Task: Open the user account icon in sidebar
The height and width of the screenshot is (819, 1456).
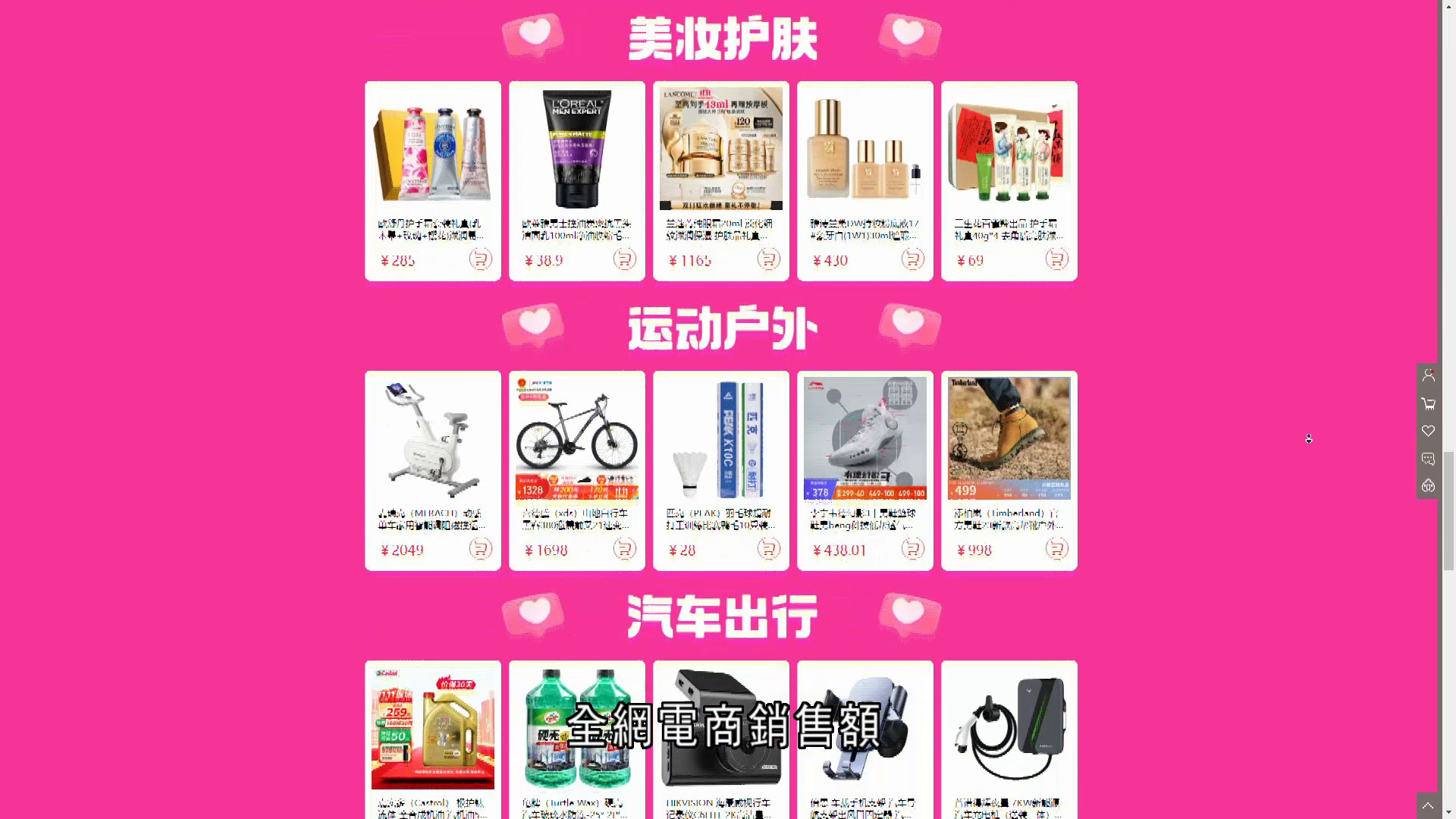Action: tap(1428, 375)
